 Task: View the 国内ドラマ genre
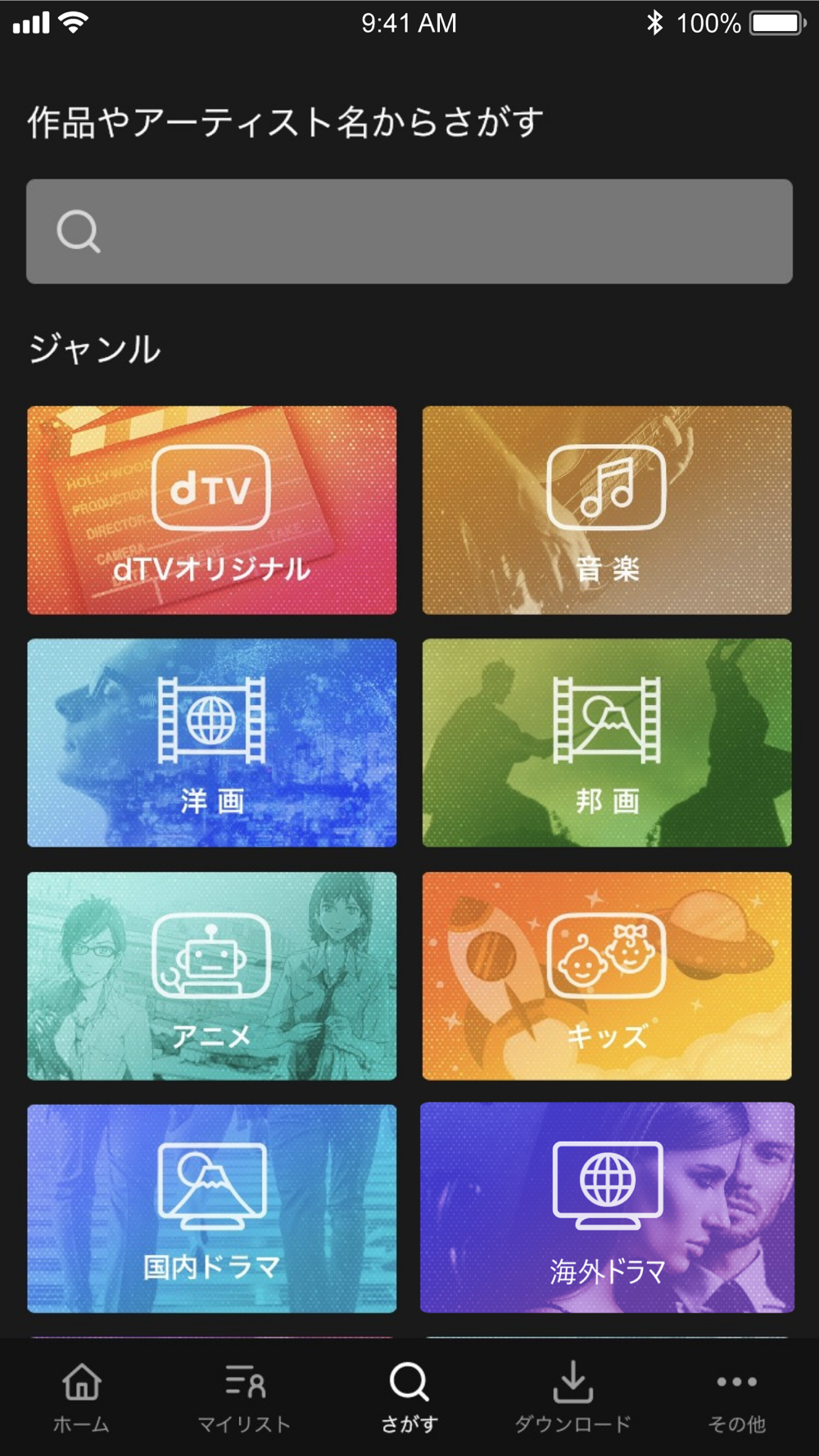pyautogui.click(x=211, y=1208)
